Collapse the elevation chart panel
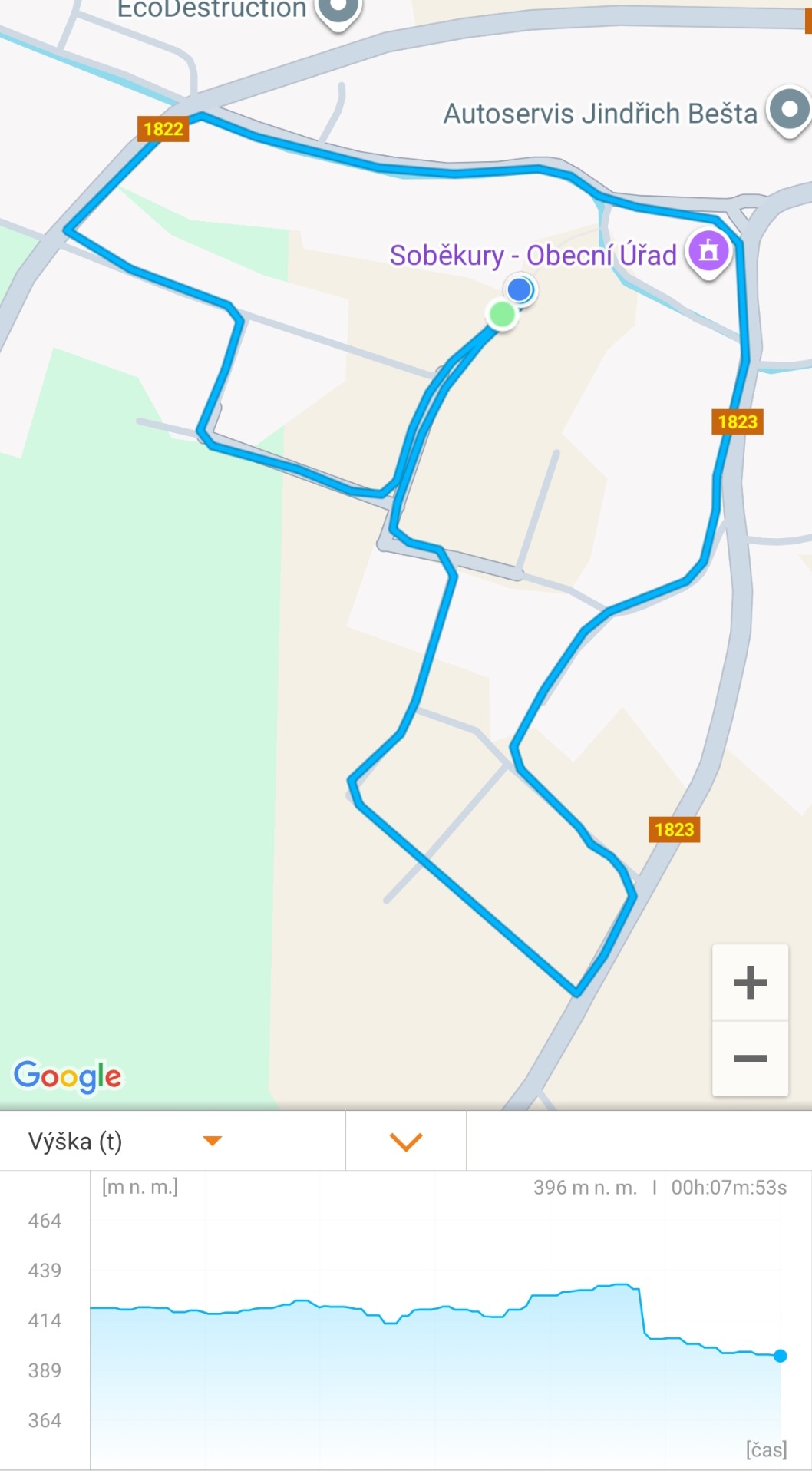This screenshot has height=1474, width=812. coord(406,1142)
